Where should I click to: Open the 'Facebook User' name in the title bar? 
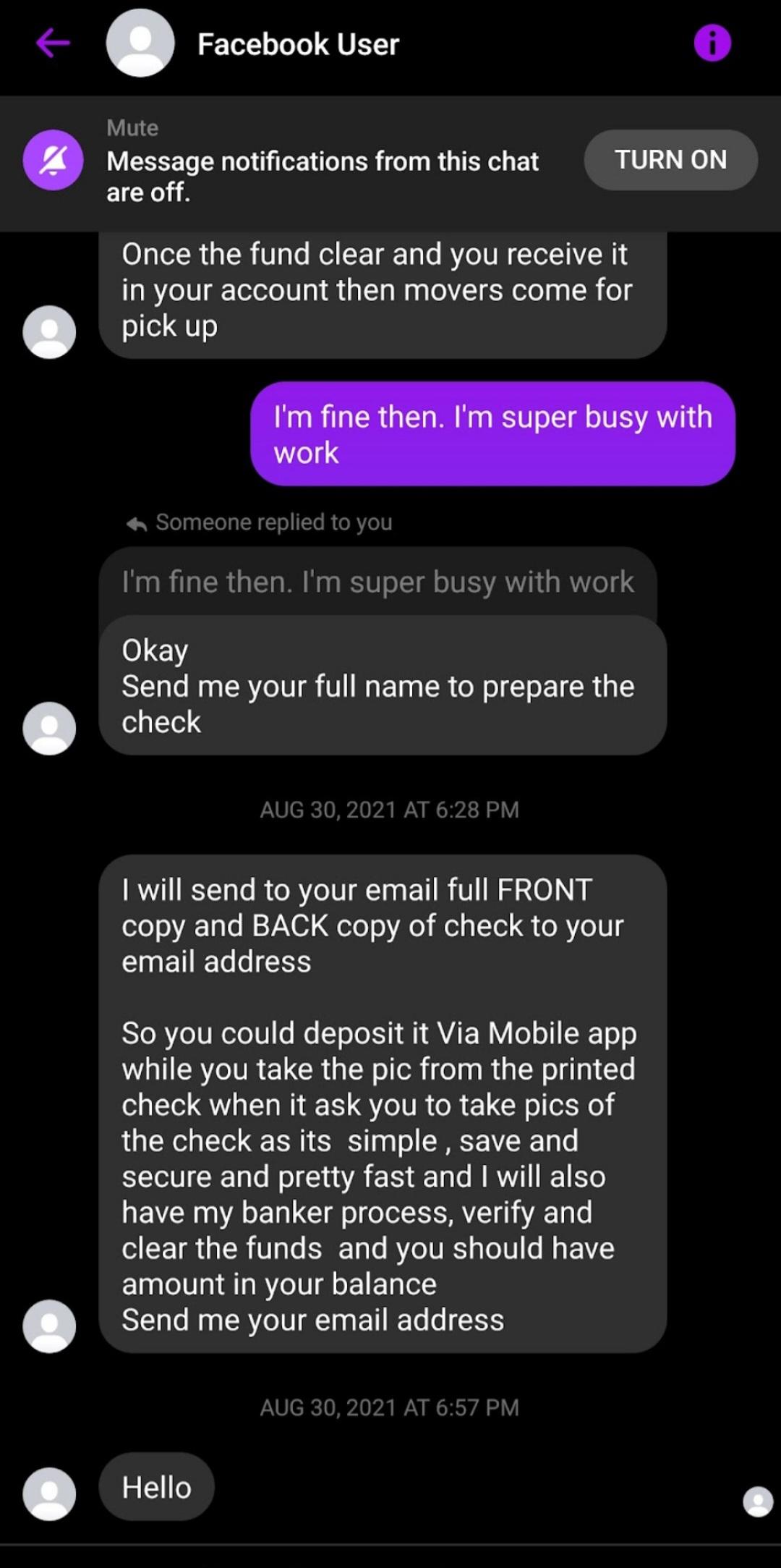(297, 43)
